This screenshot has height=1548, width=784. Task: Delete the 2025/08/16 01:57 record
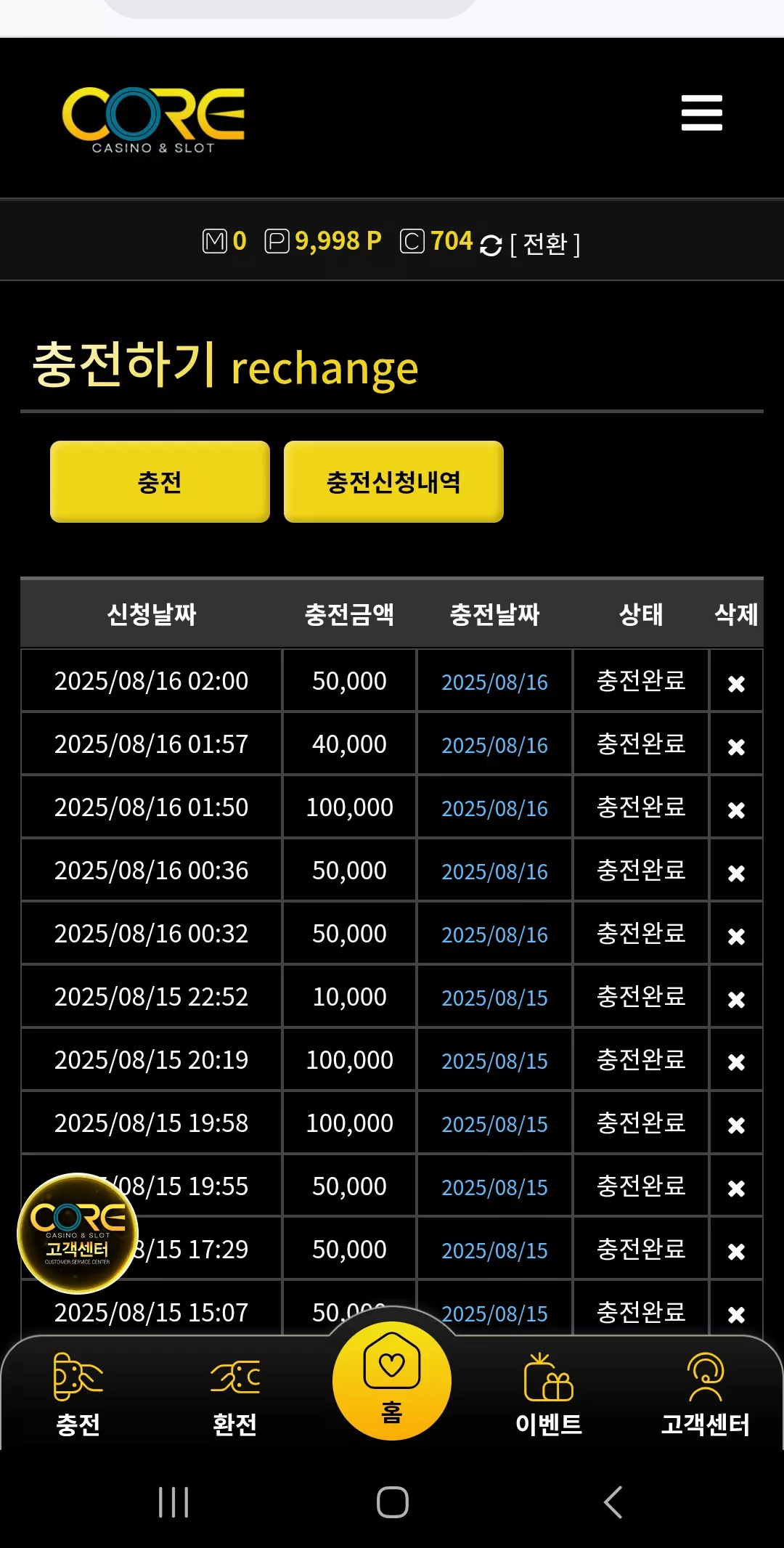click(x=736, y=746)
